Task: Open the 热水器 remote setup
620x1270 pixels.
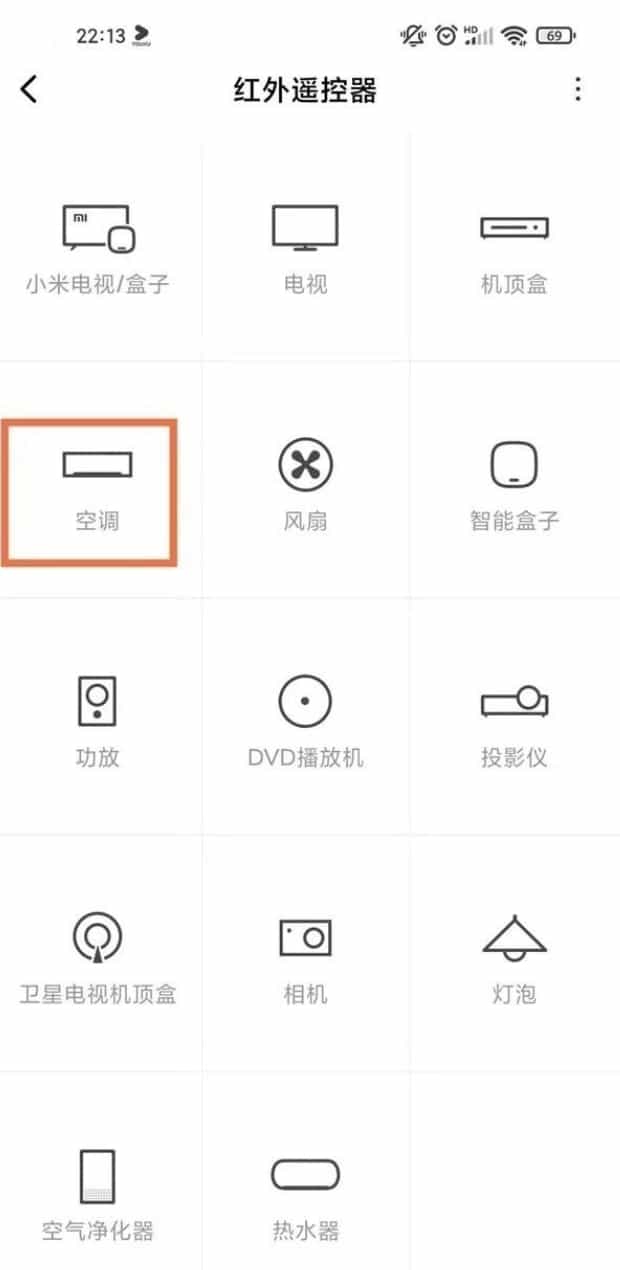Action: [305, 1193]
